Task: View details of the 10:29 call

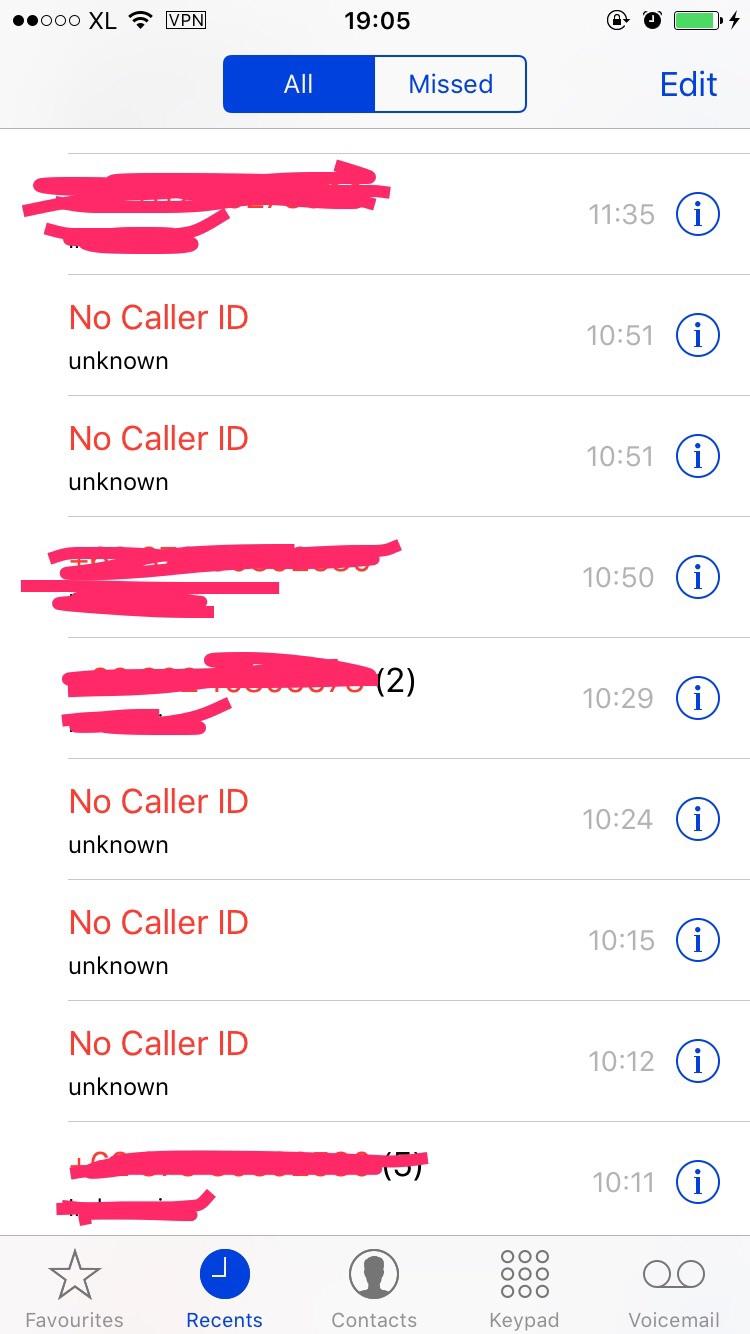Action: pyautogui.click(x=698, y=698)
